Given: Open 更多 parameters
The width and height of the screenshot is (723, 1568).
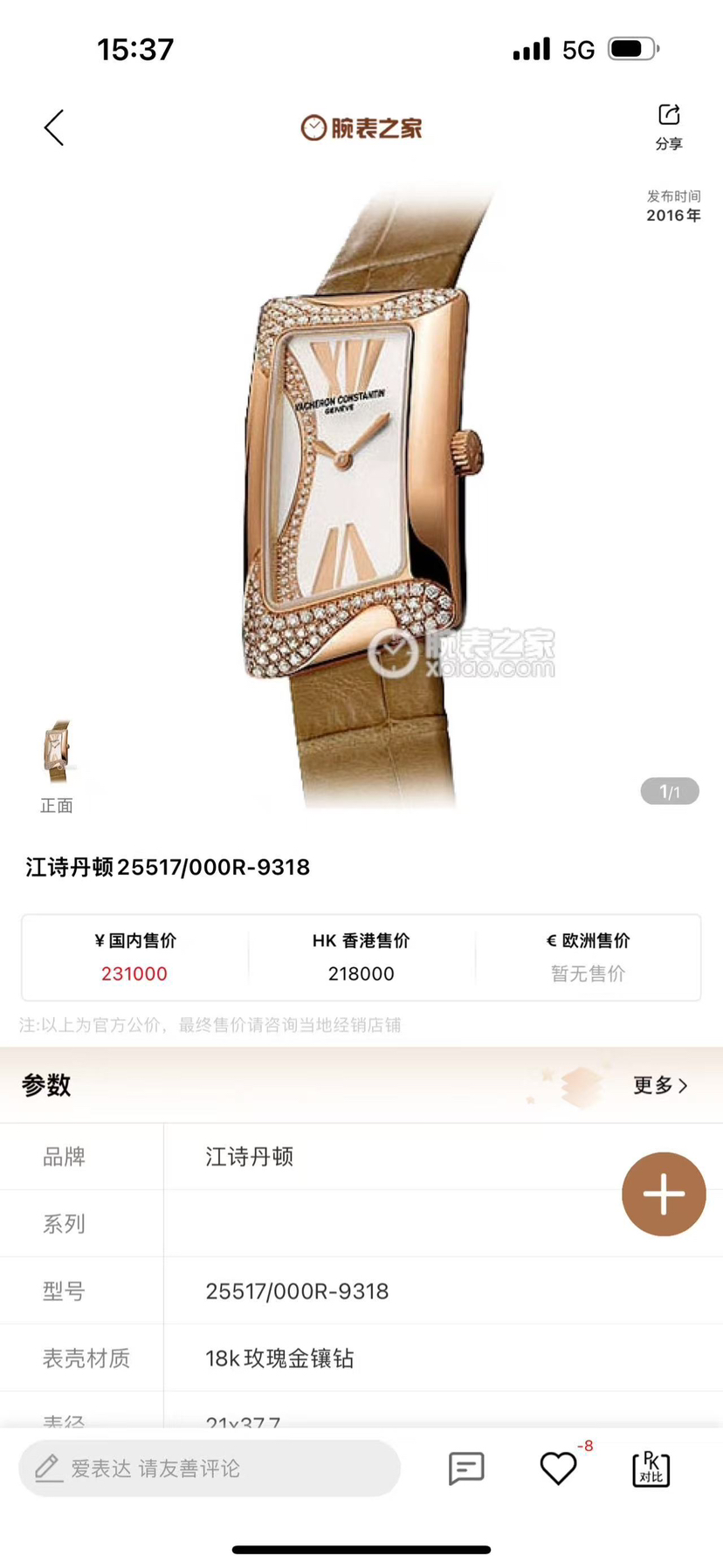Looking at the screenshot, I should pos(660,1085).
